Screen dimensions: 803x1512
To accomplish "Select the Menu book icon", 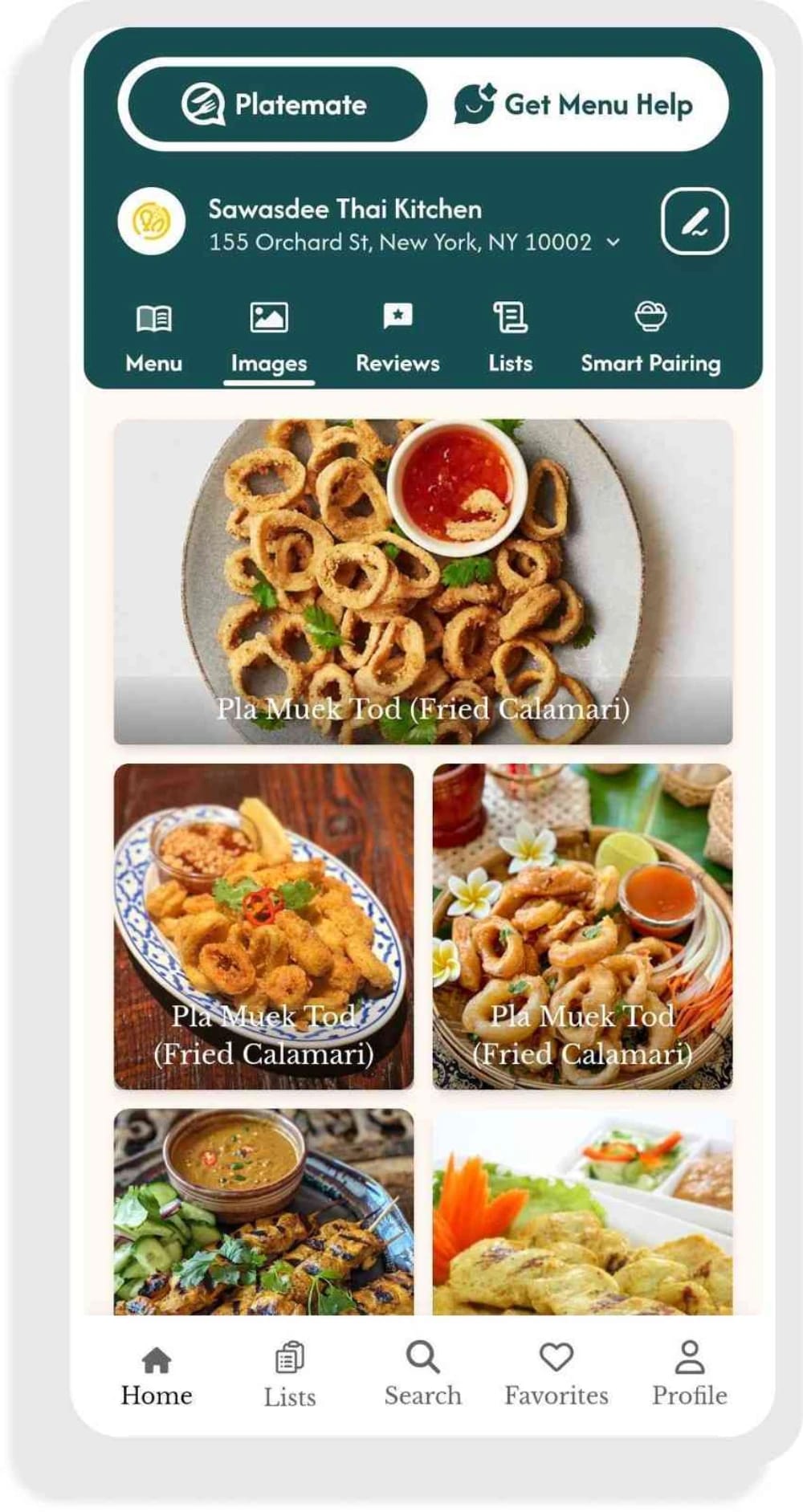I will (x=154, y=318).
